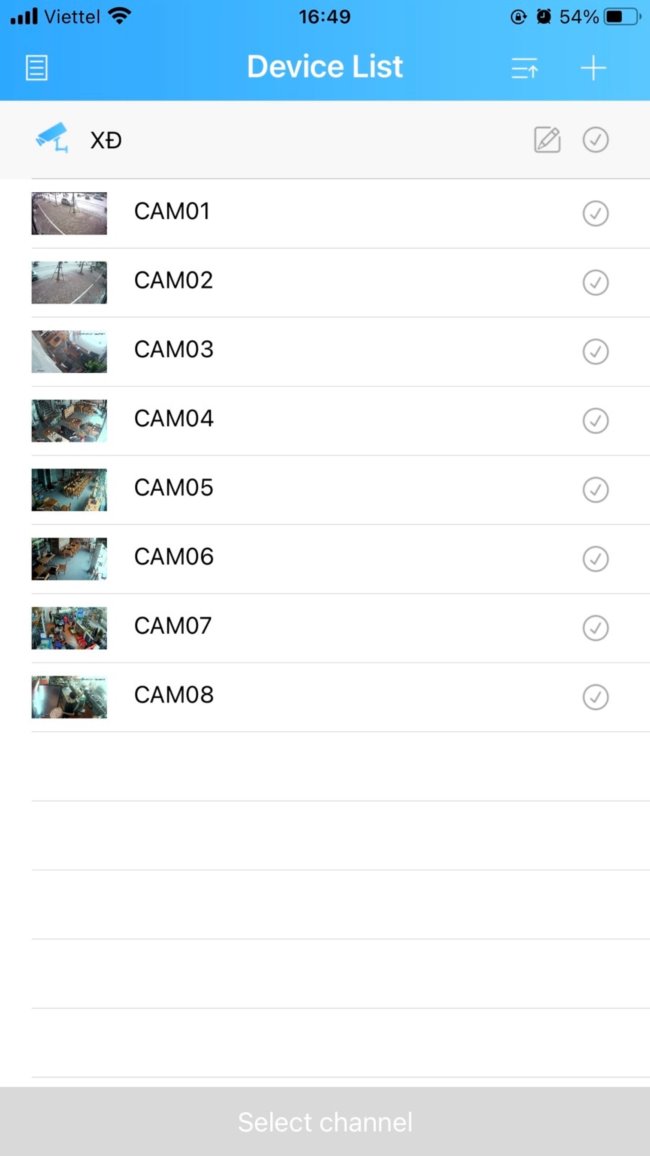
Task: Tick the CAM08 channel
Action: [596, 697]
